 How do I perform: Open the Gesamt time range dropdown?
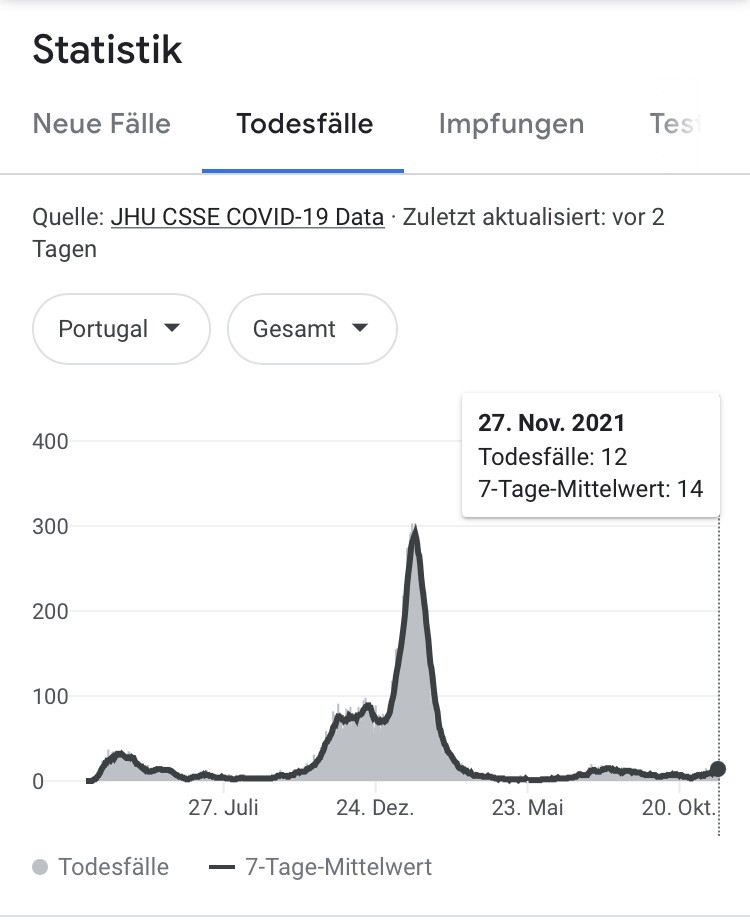[x=312, y=329]
